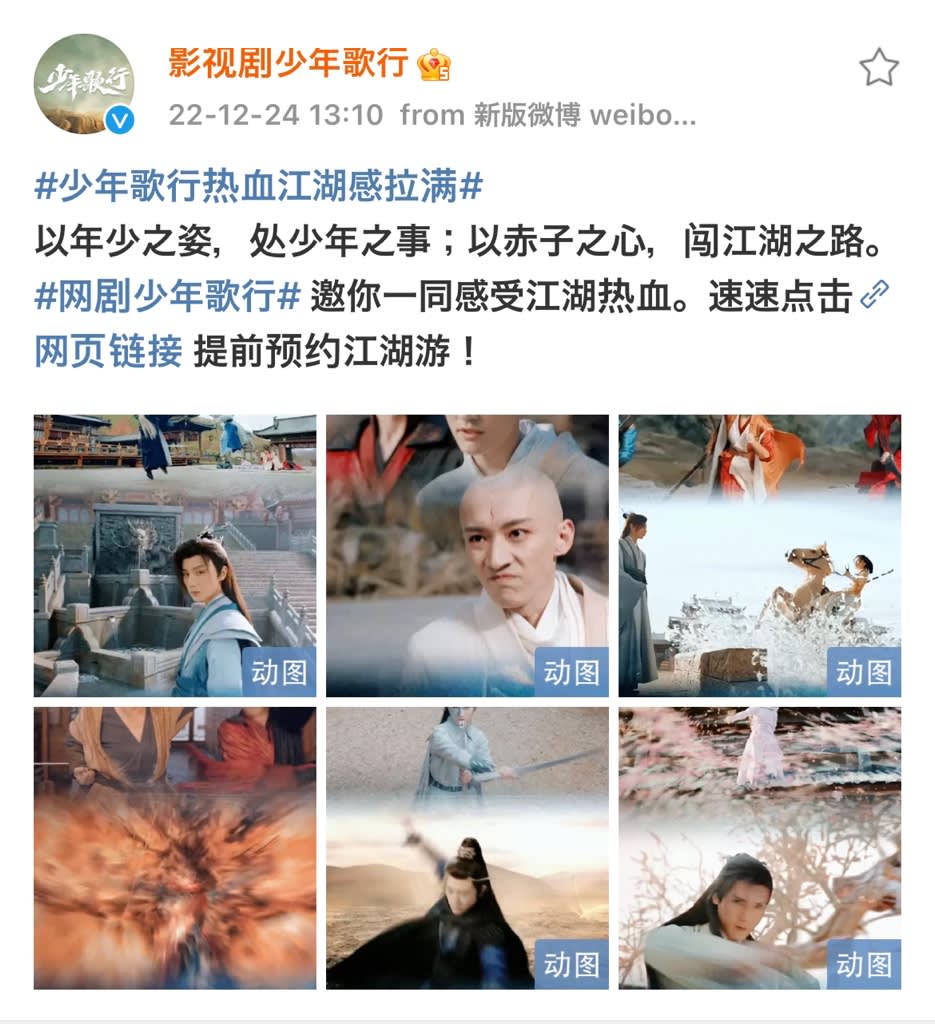The image size is (935, 1024).
Task: View GIF of man in blue robe by the stairs
Action: [x=175, y=555]
